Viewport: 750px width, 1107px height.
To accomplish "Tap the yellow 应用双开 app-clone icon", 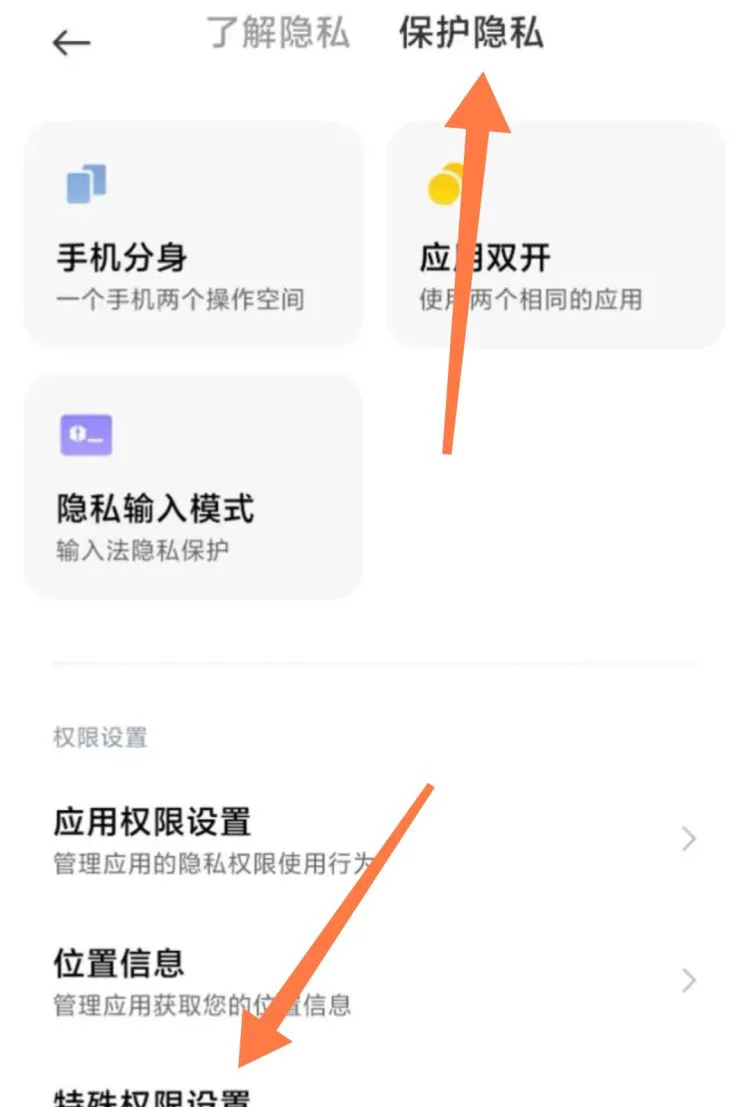I will pos(445,183).
